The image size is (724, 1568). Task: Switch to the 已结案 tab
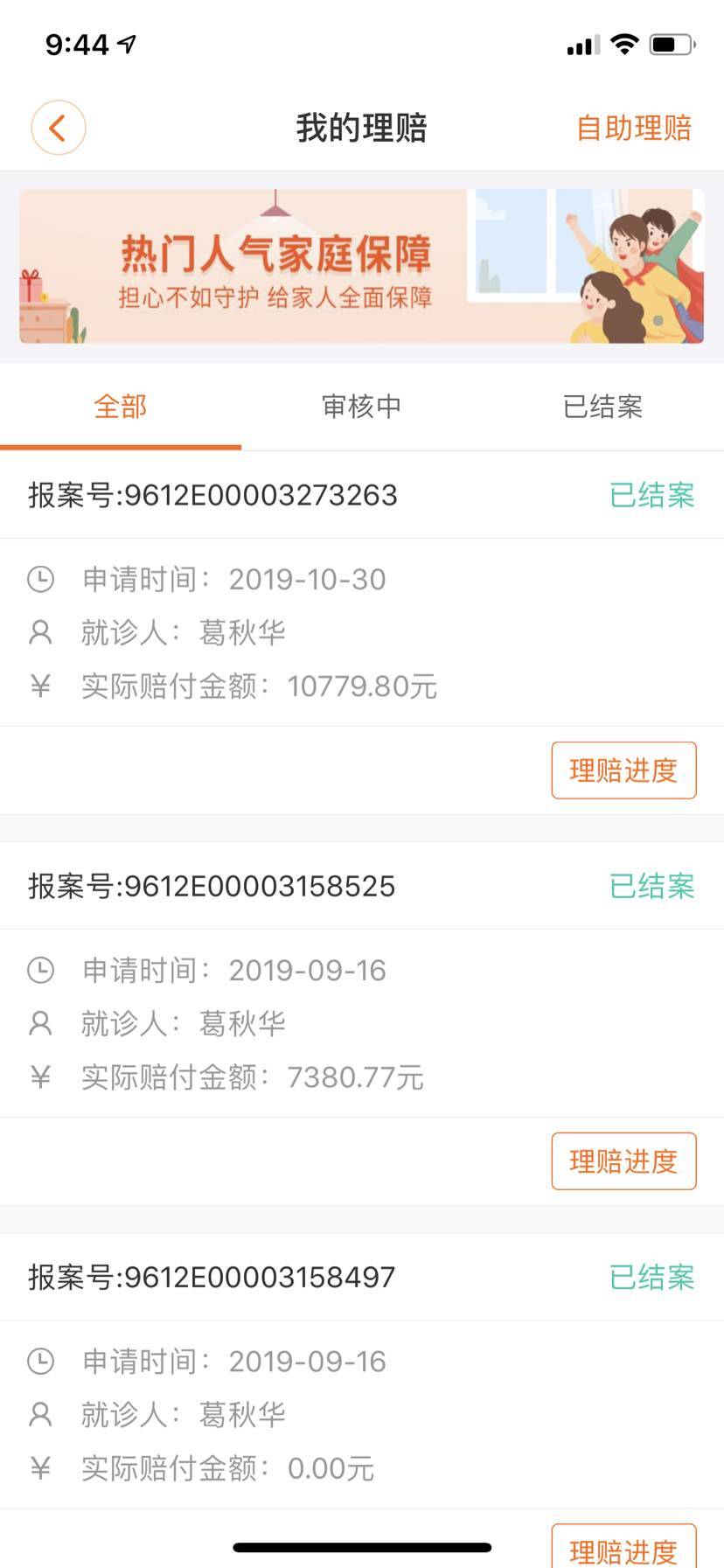click(x=602, y=407)
